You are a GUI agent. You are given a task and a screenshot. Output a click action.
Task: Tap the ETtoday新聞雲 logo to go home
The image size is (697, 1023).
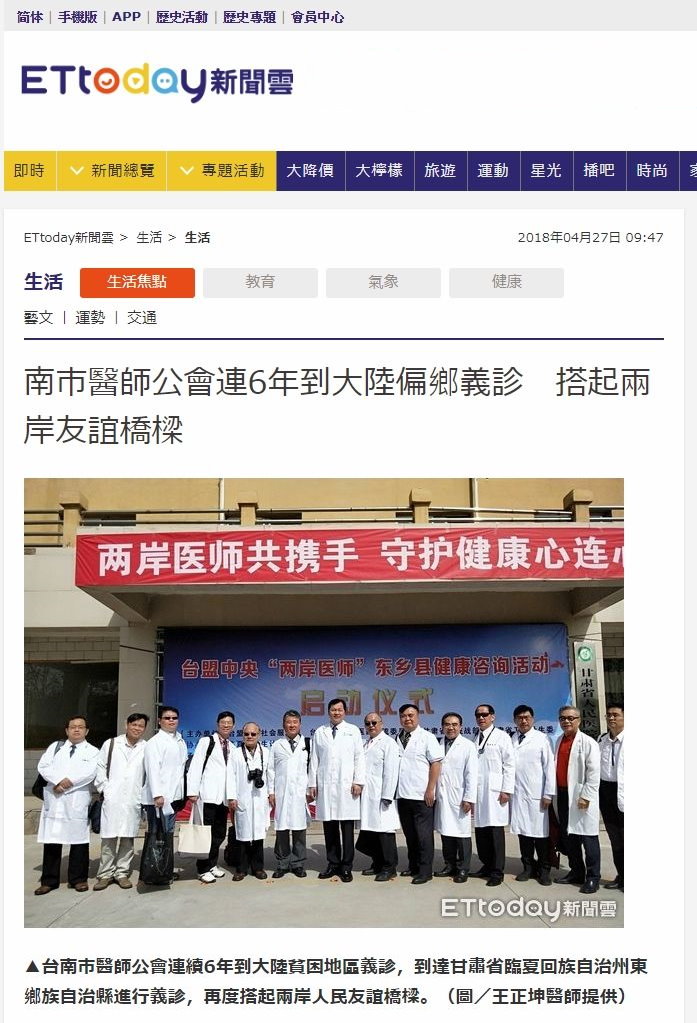click(x=157, y=81)
